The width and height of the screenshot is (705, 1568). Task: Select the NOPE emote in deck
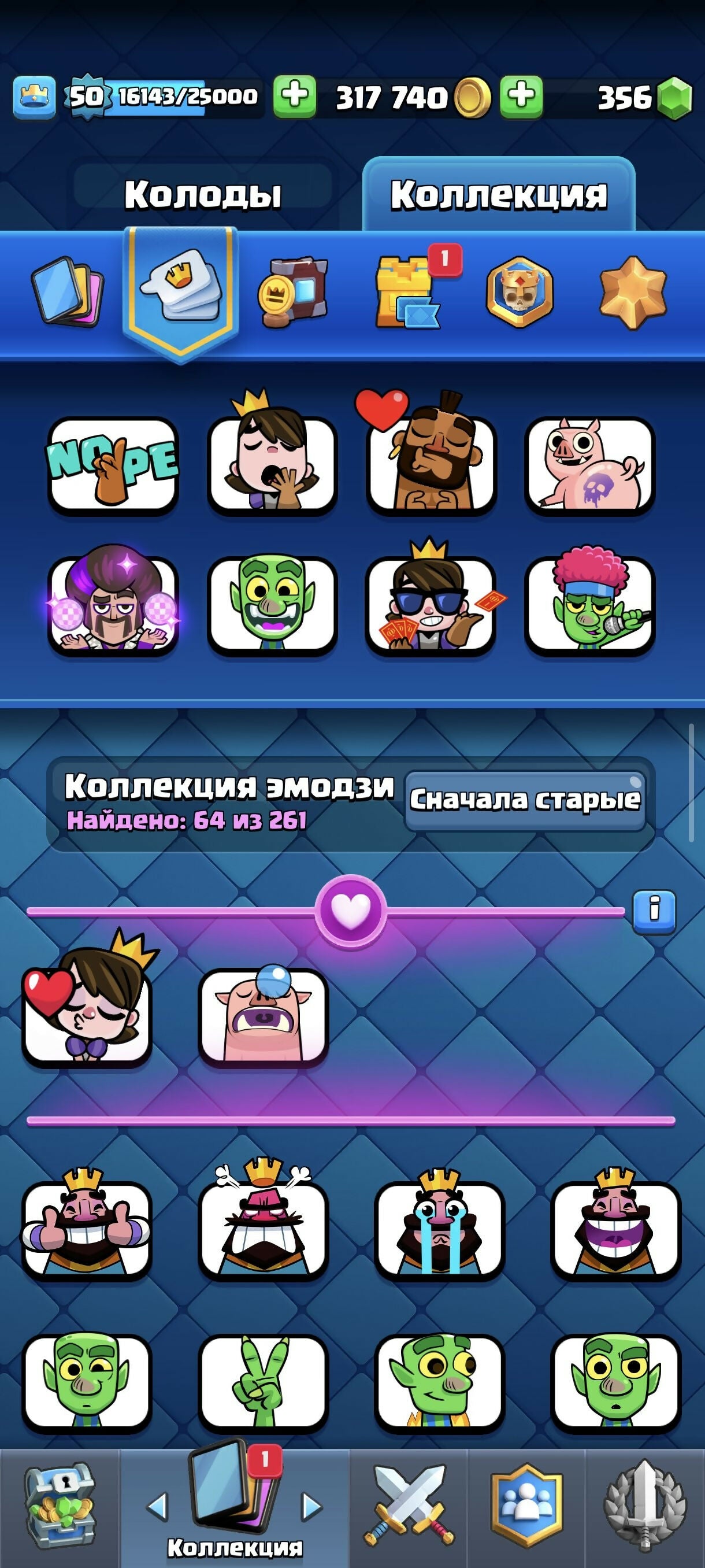[x=113, y=465]
